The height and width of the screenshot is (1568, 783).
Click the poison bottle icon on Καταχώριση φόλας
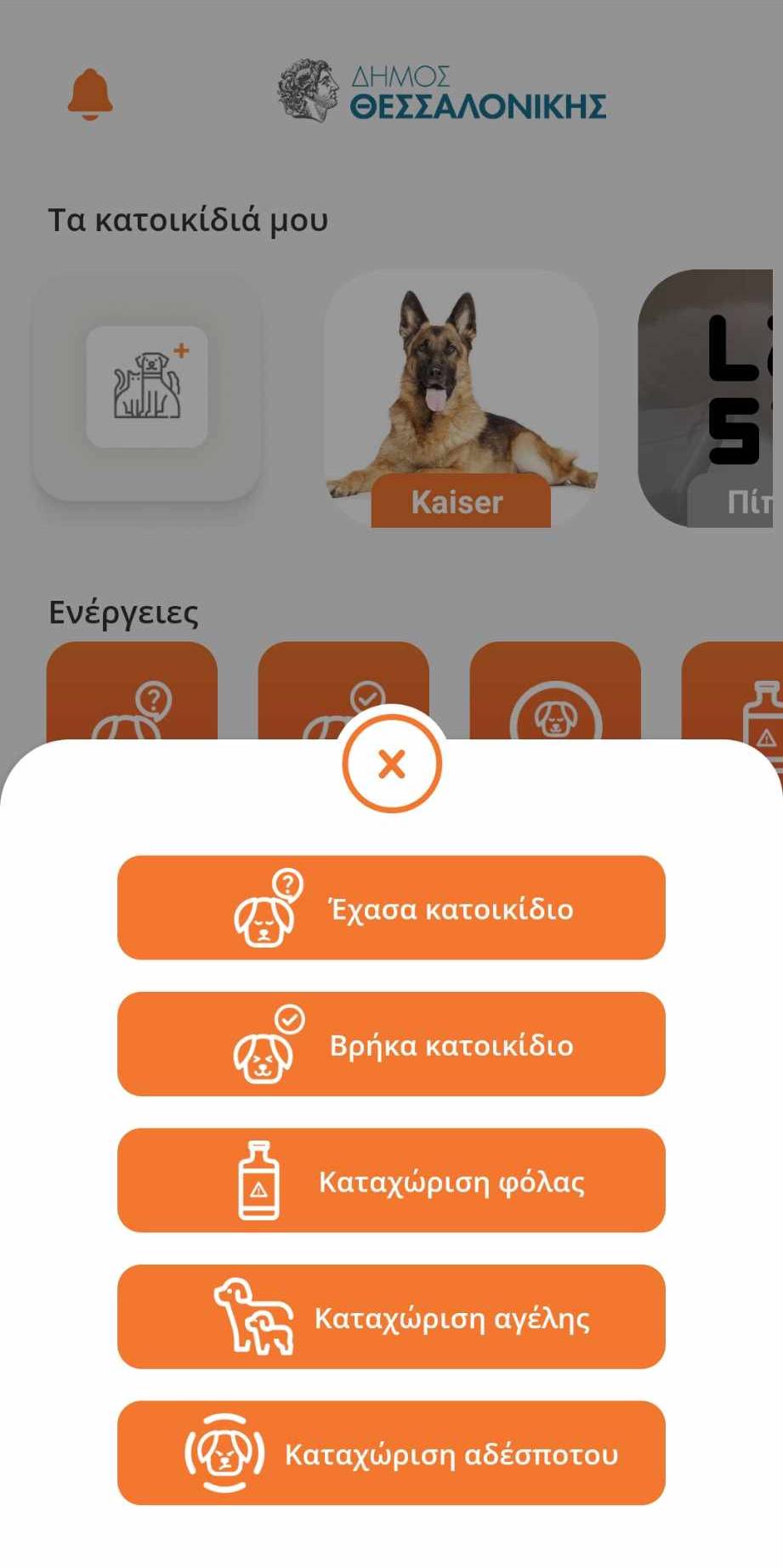(x=259, y=1180)
